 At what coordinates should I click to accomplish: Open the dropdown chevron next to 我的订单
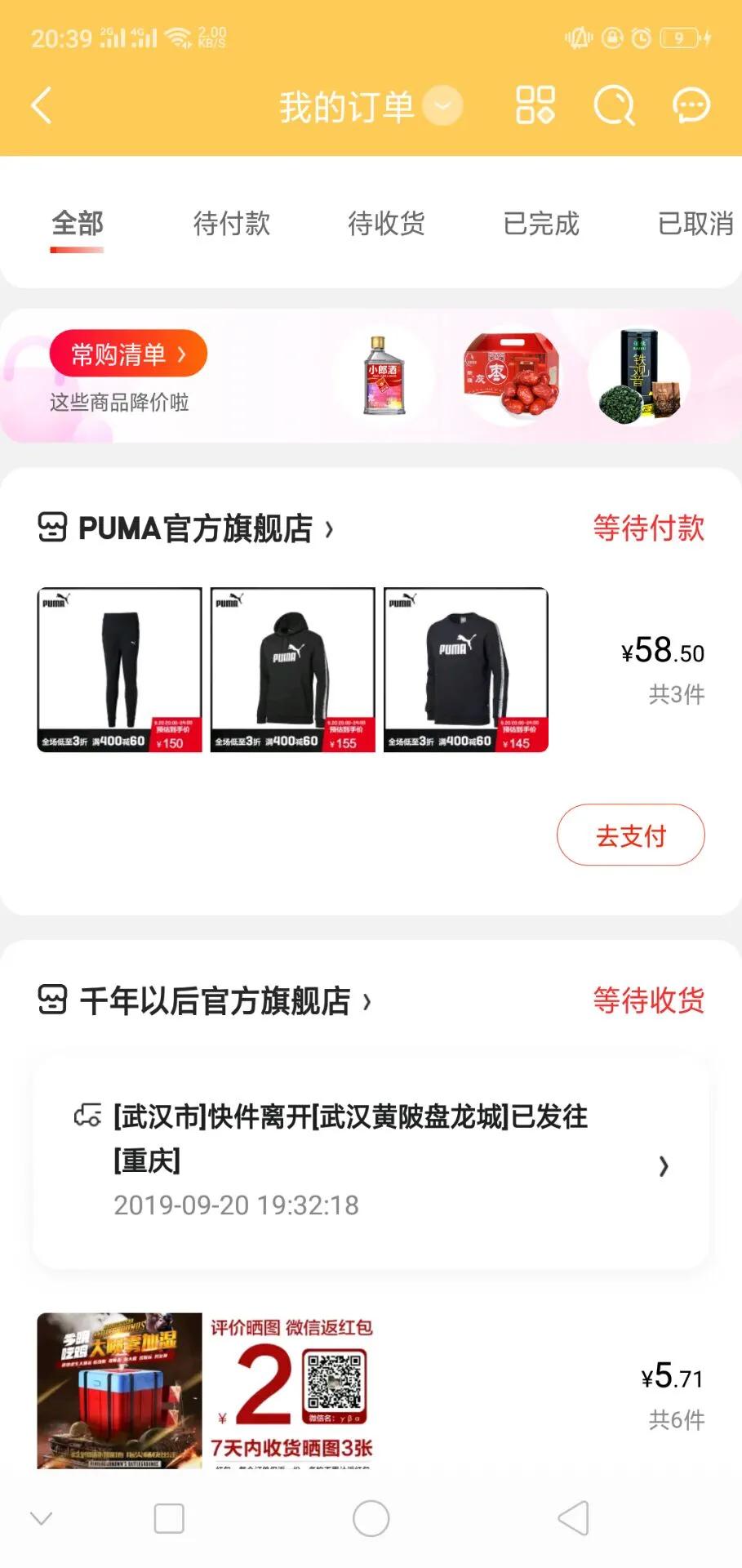(441, 106)
